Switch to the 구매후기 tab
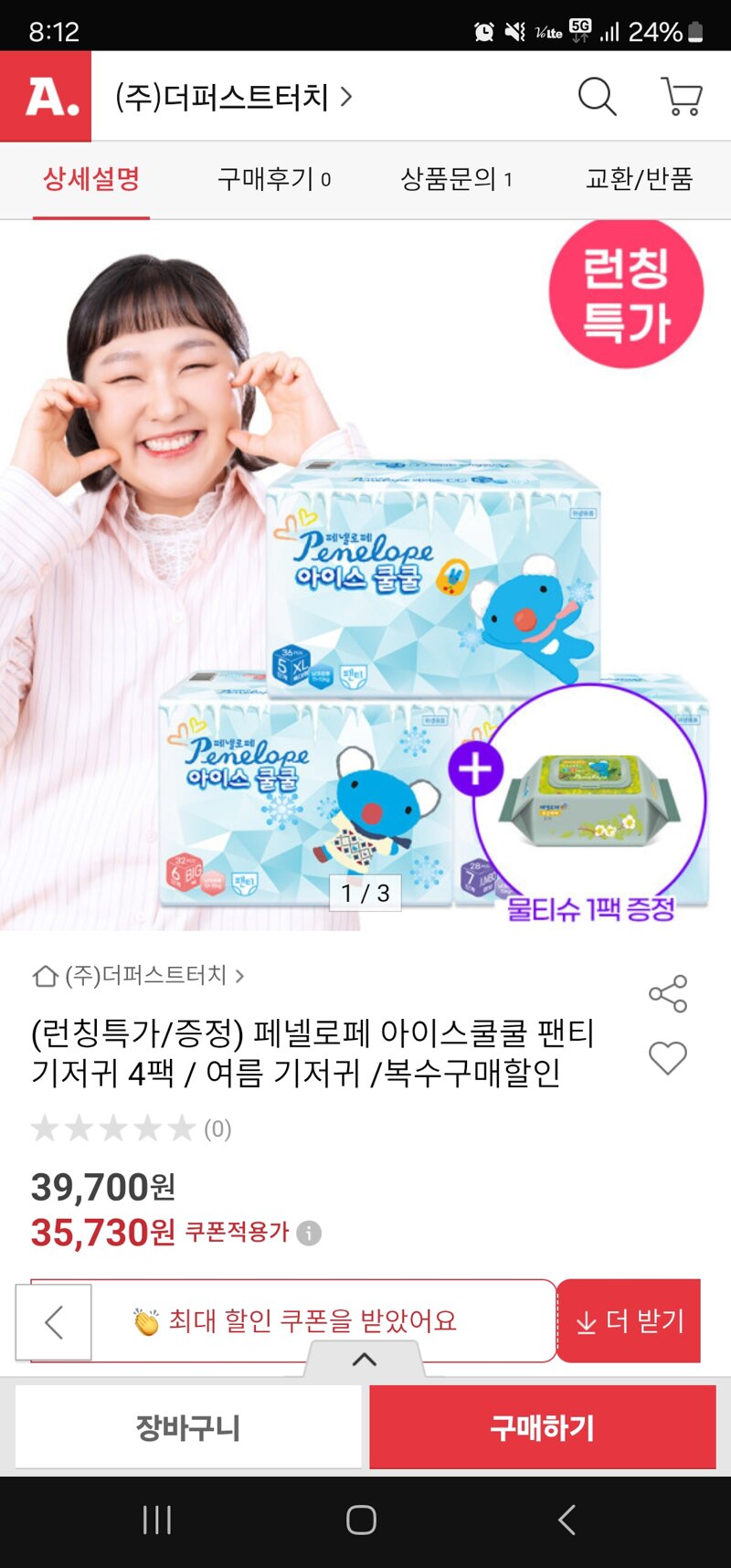The width and height of the screenshot is (731, 1568). tap(273, 178)
